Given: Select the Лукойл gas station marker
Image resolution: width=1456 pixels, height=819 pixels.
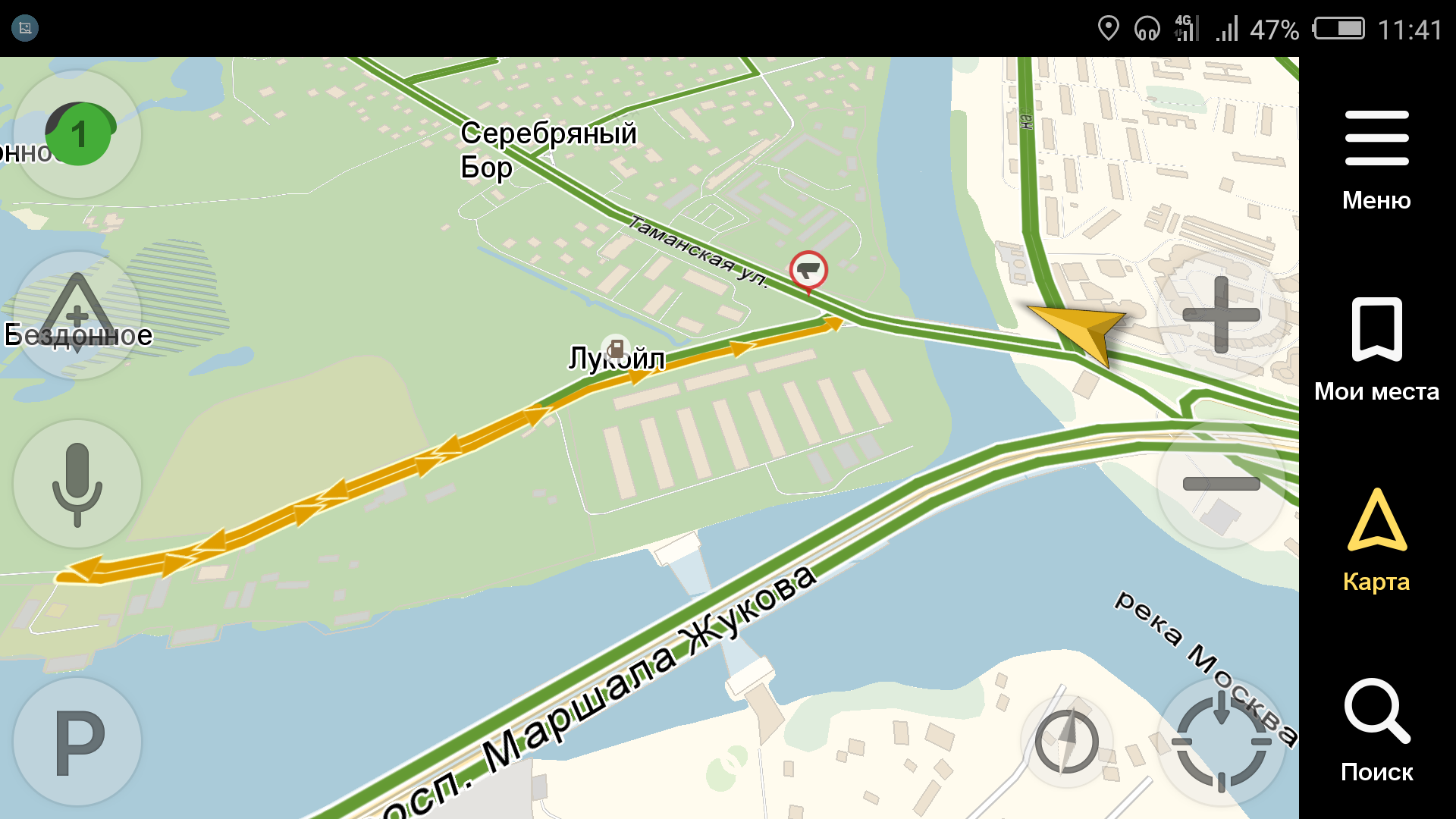Looking at the screenshot, I should tap(617, 349).
